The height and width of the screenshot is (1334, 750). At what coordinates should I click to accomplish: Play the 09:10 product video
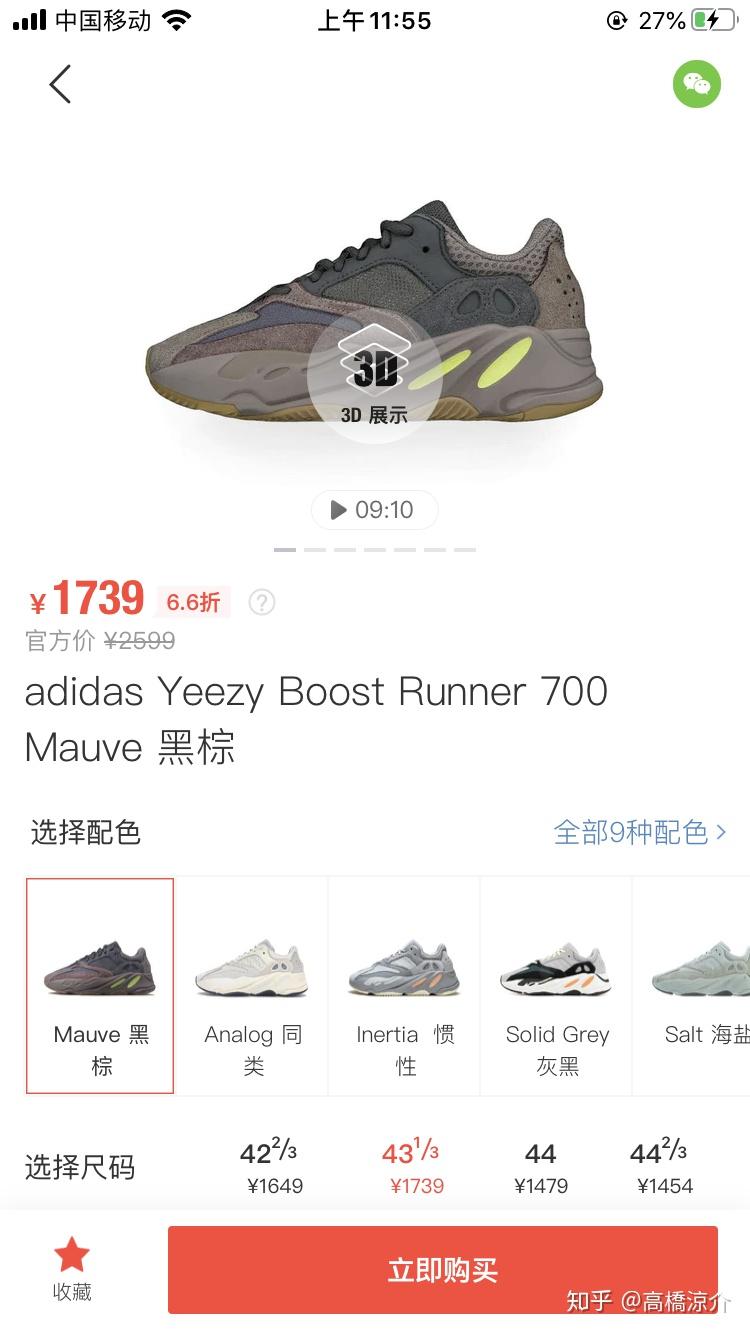click(374, 509)
